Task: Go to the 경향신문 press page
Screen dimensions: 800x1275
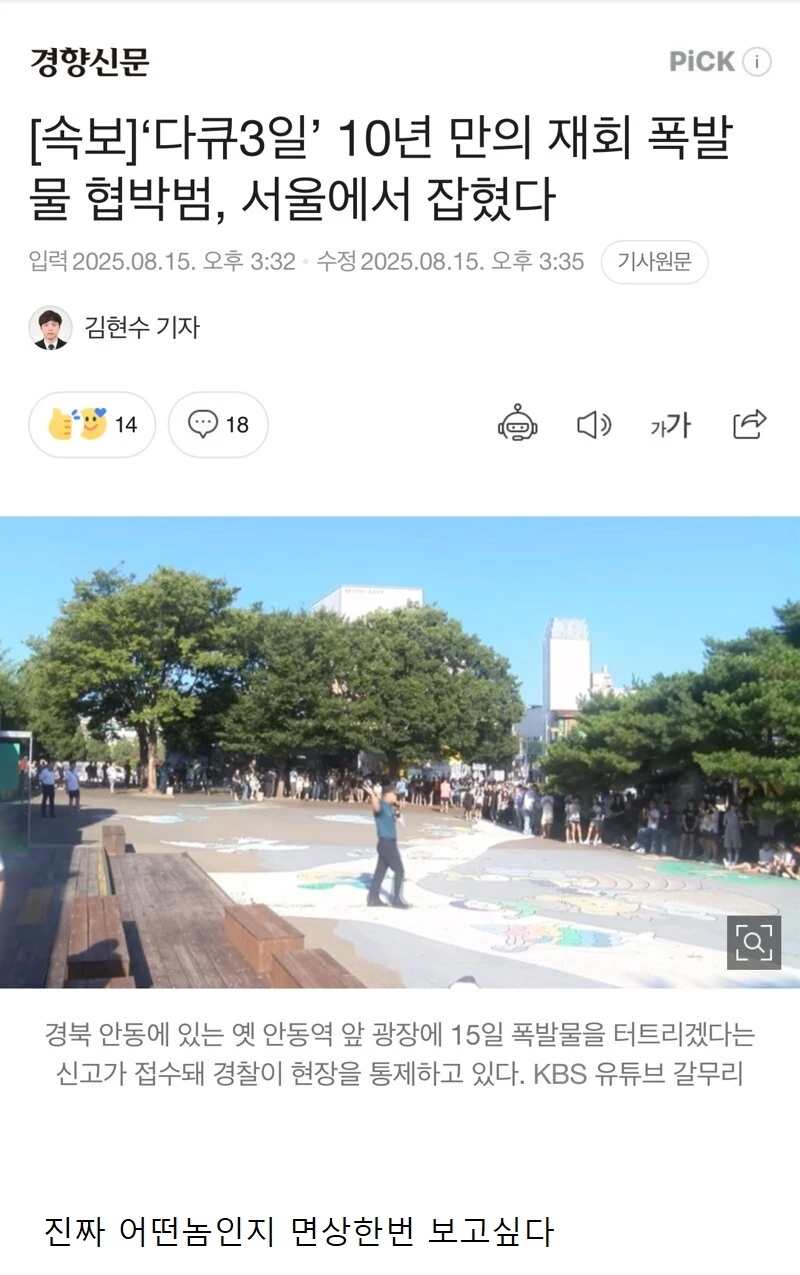Action: click(89, 62)
